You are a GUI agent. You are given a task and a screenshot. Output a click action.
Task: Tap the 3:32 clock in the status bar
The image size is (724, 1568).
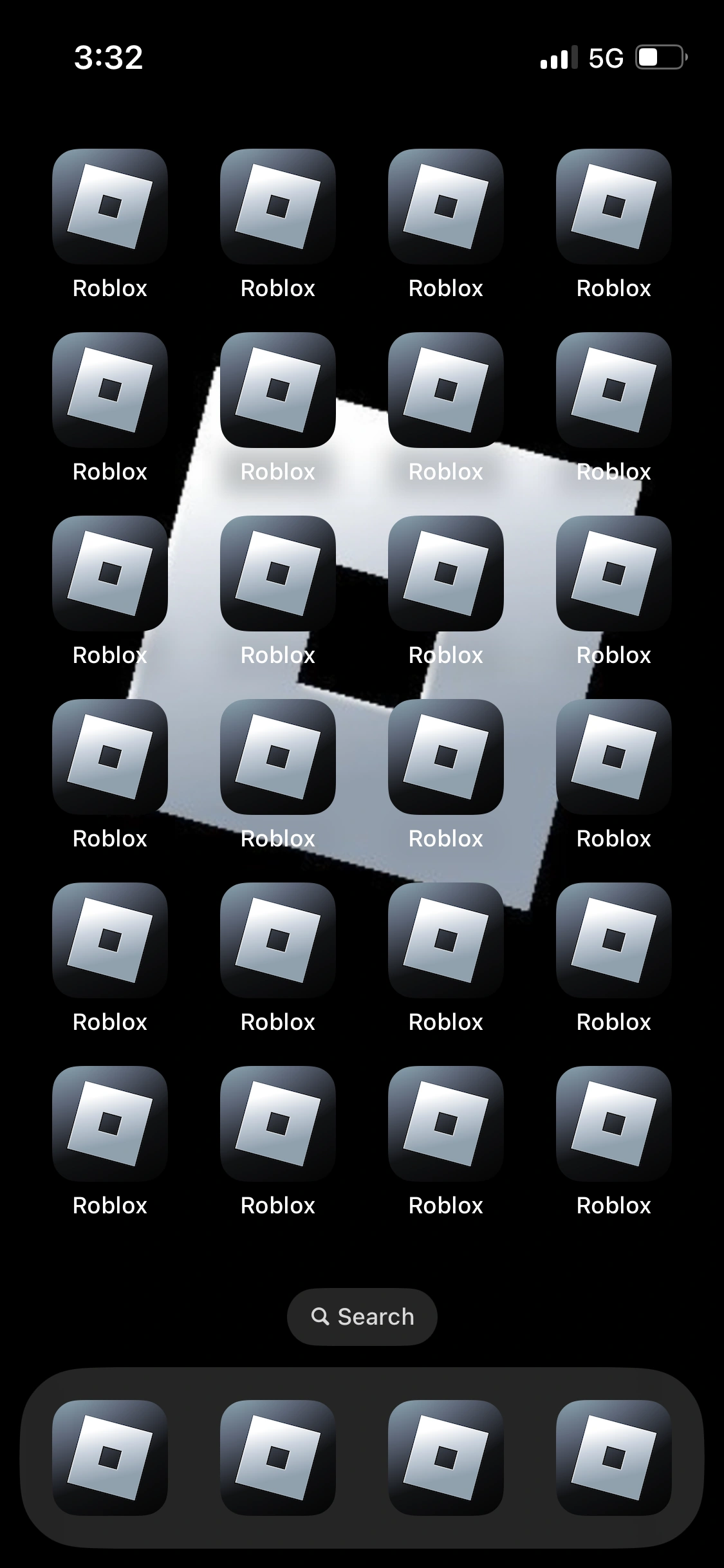(x=108, y=58)
